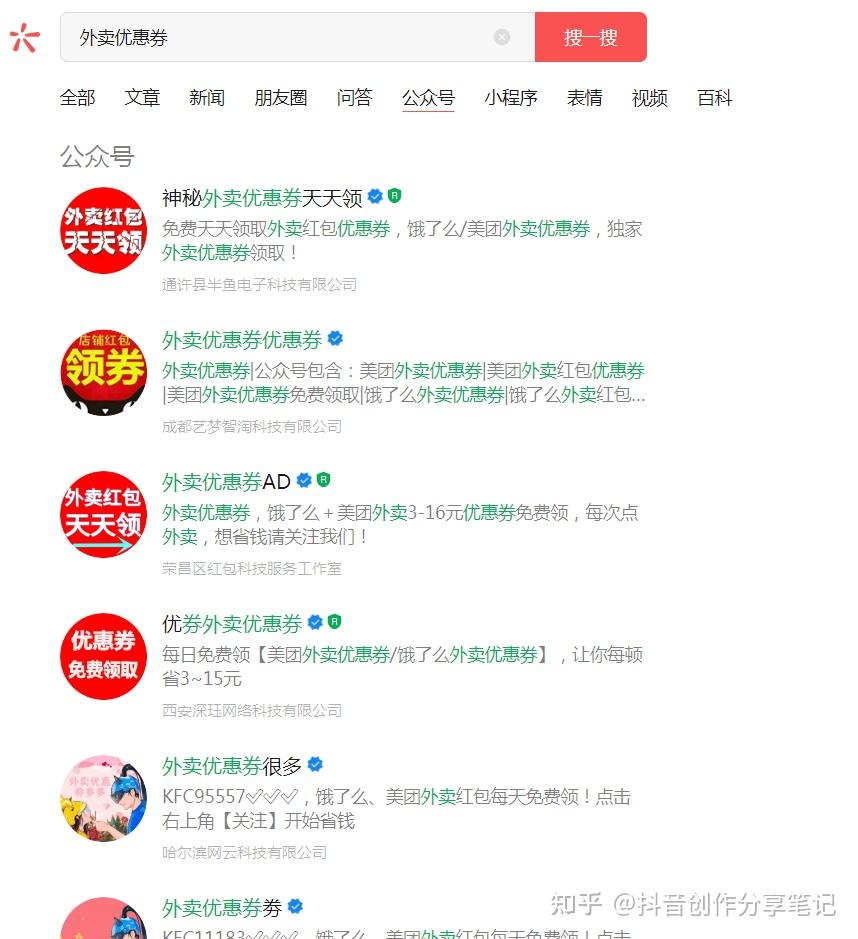The width and height of the screenshot is (858, 939).
Task: Switch to the 全部 tab
Action: (77, 98)
